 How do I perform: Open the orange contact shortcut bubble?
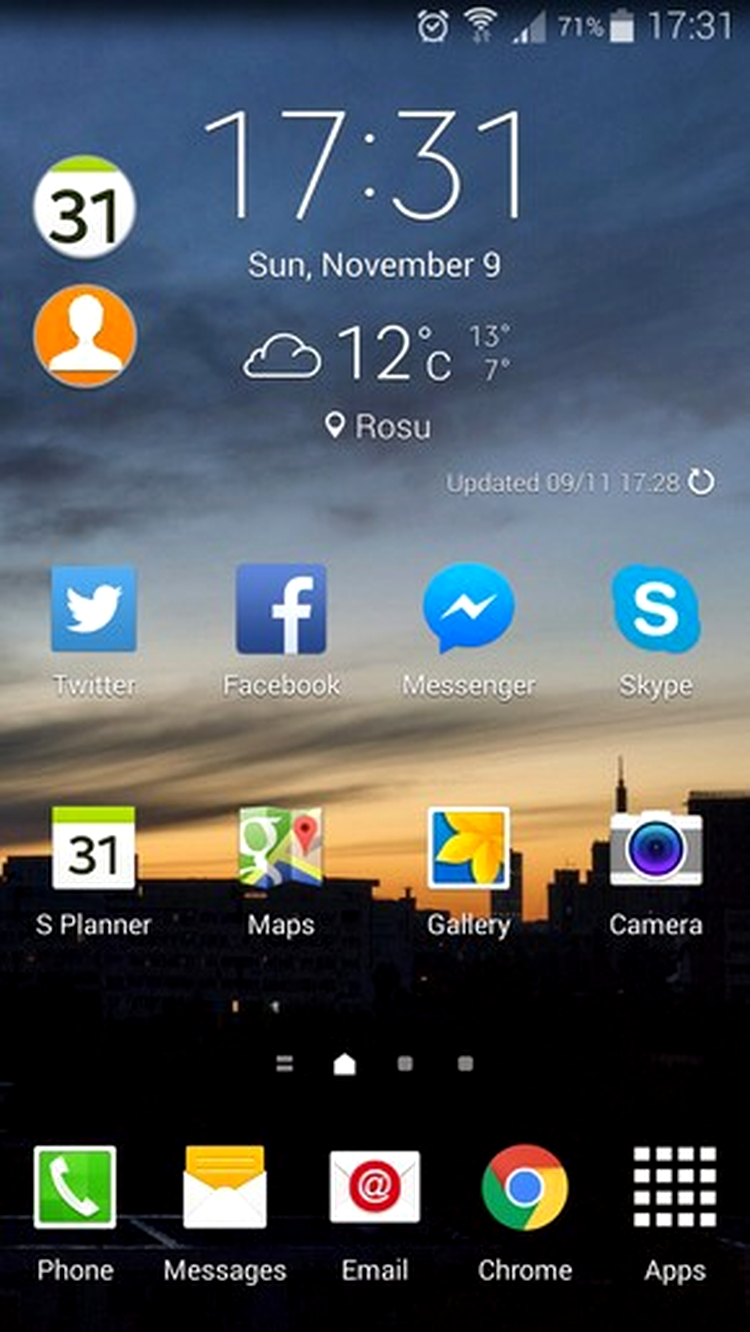coord(85,336)
